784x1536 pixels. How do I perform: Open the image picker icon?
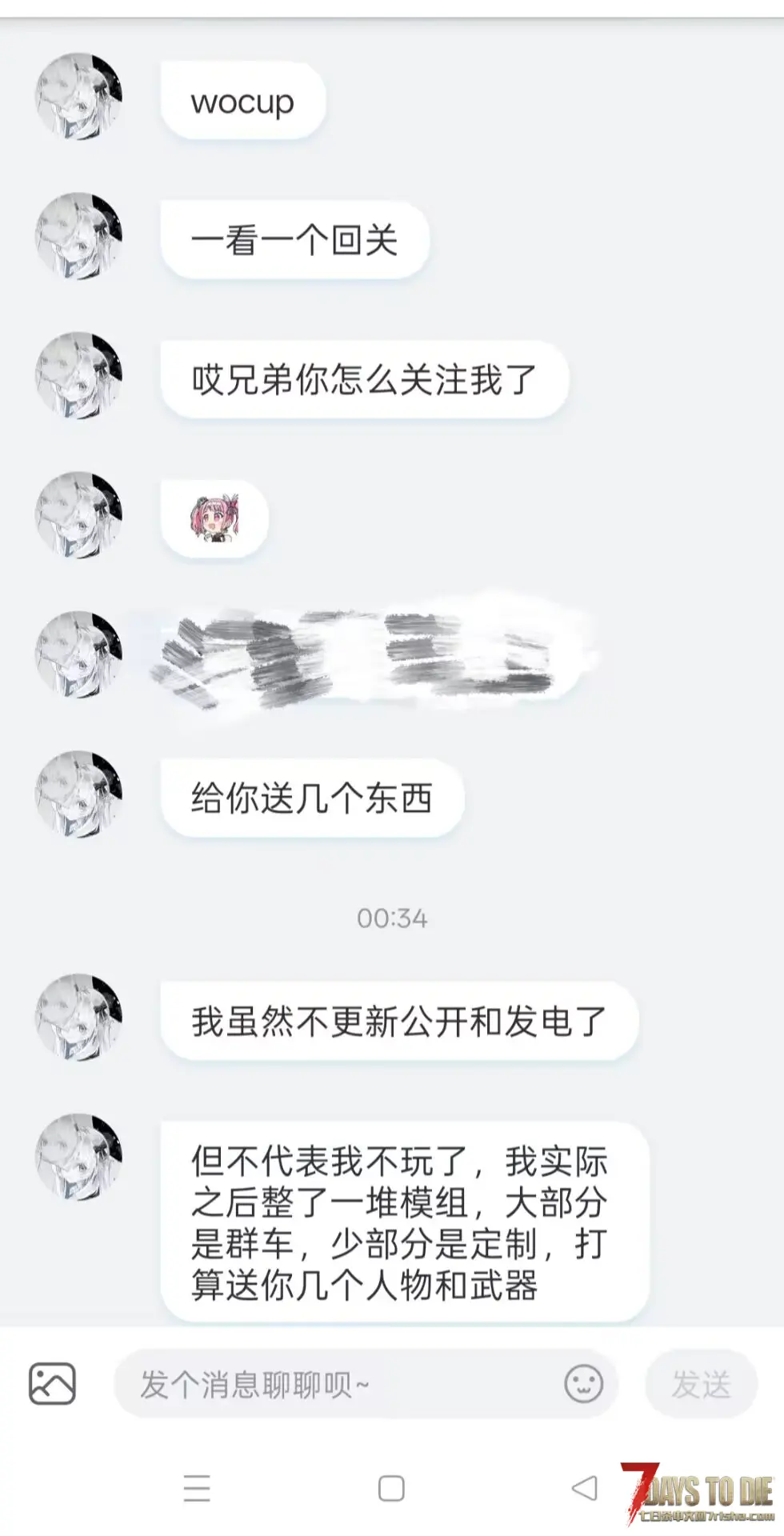(x=52, y=1383)
